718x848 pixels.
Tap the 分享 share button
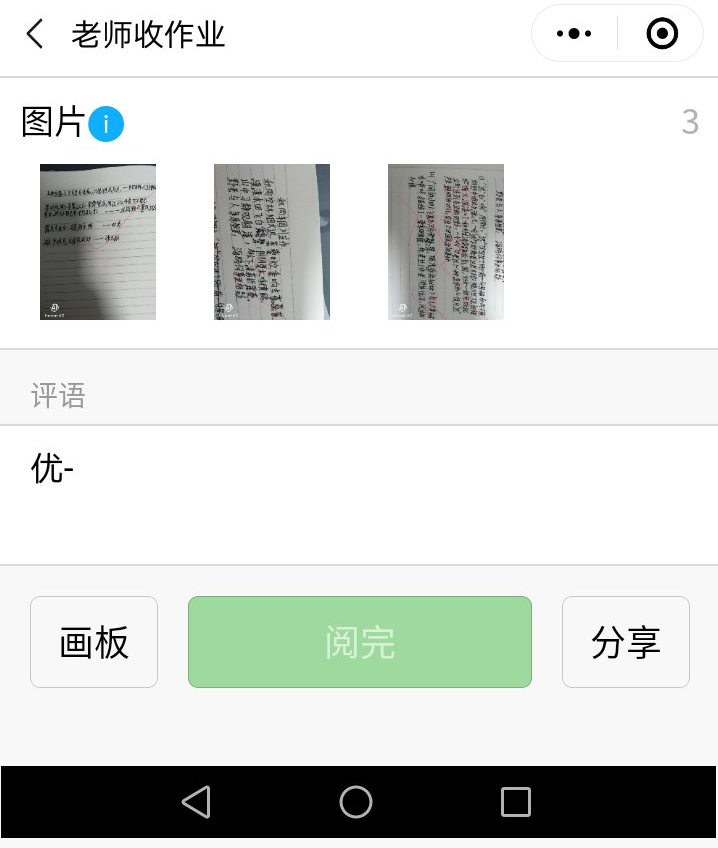(626, 642)
